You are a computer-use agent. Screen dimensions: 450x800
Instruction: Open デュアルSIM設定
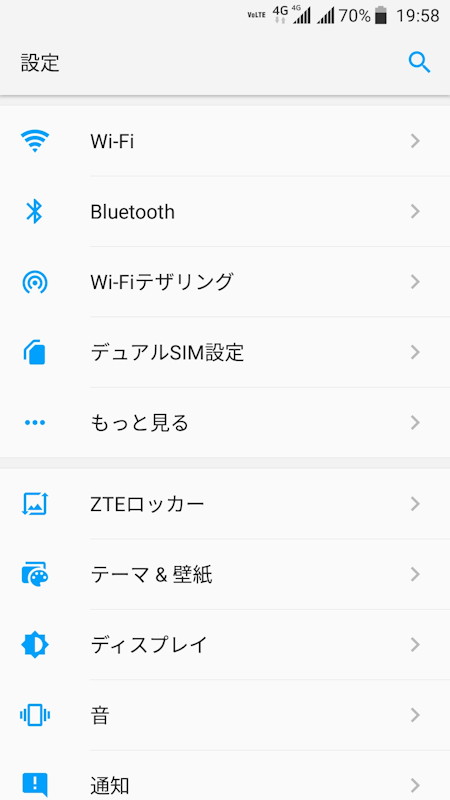(x=225, y=352)
